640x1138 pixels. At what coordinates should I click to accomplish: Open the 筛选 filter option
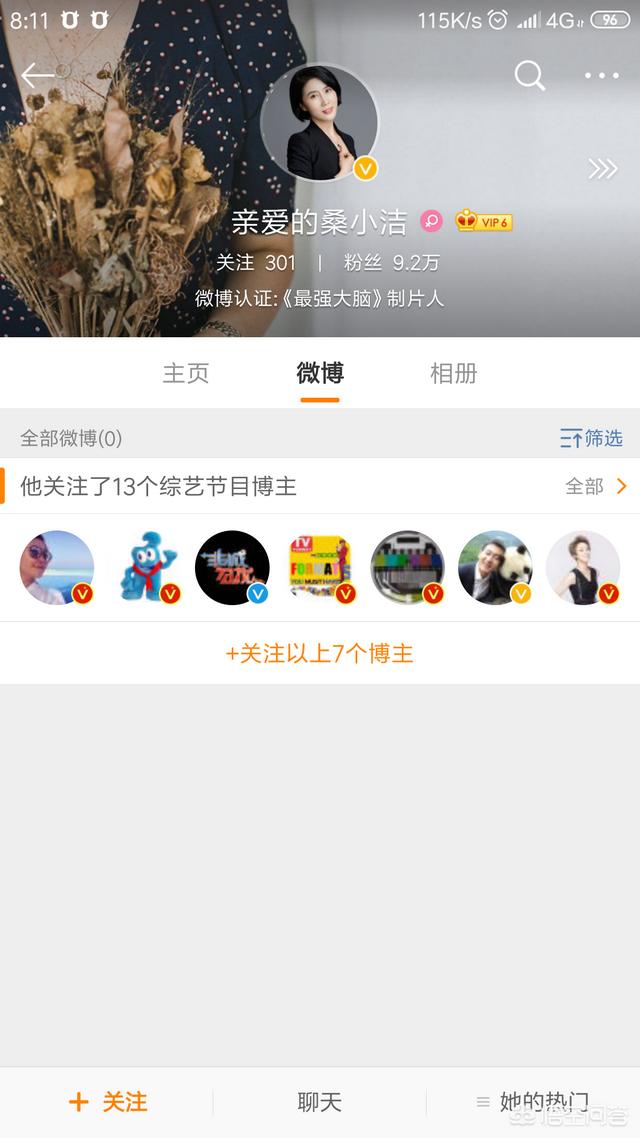click(591, 438)
